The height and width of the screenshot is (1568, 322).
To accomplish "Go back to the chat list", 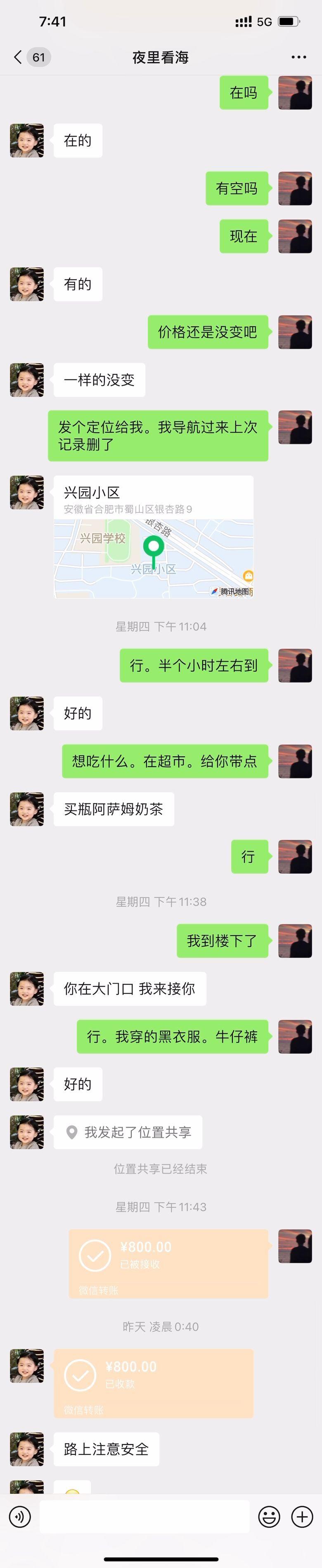I will [18, 57].
